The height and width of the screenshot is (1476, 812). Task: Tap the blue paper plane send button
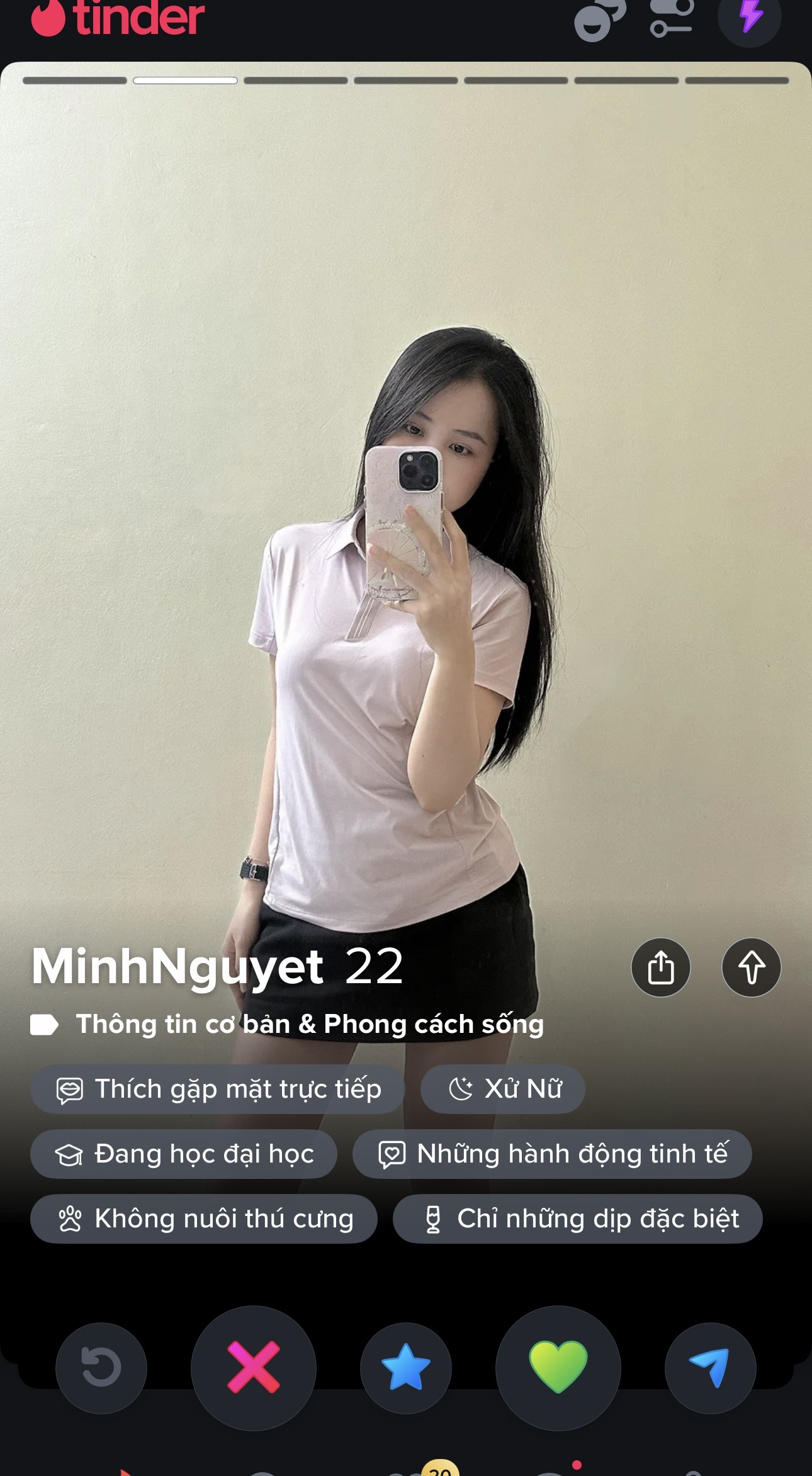(x=710, y=1368)
